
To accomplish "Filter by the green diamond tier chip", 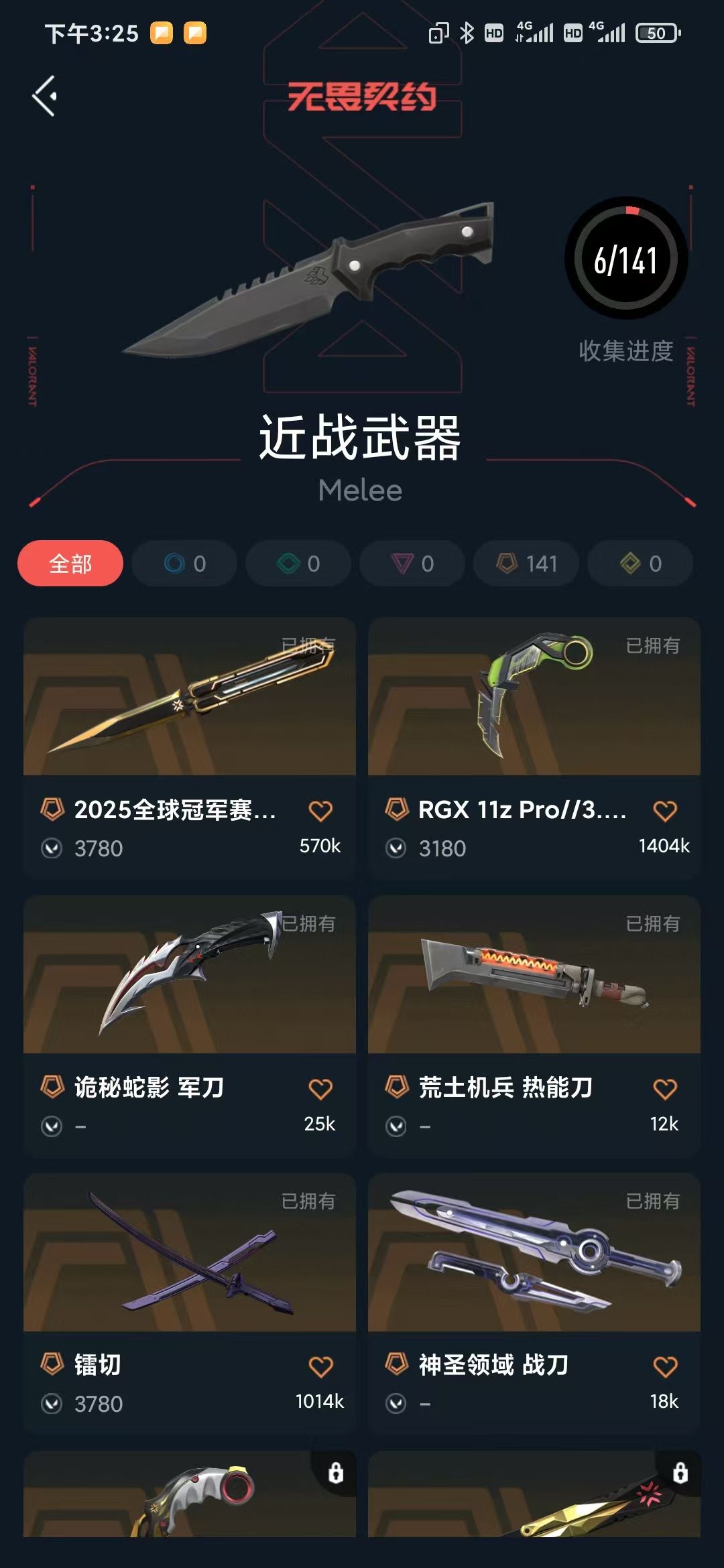I will tap(298, 564).
